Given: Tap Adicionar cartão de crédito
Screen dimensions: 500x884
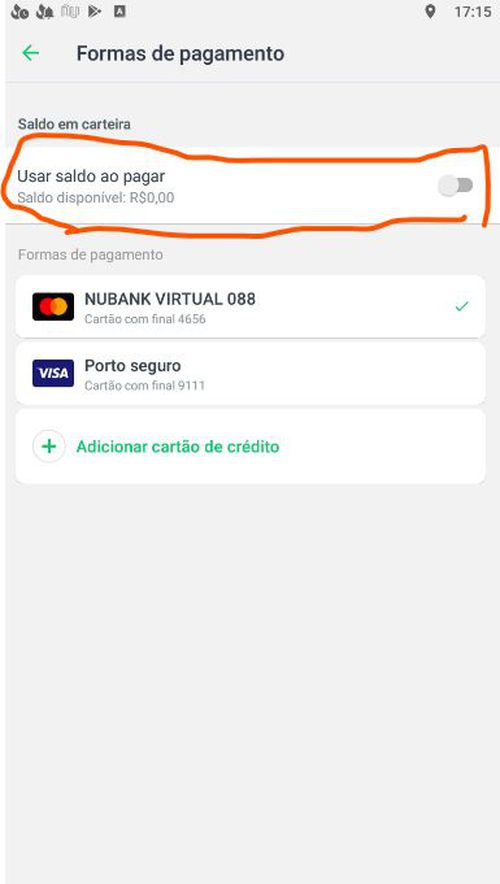Looking at the screenshot, I should point(250,447).
